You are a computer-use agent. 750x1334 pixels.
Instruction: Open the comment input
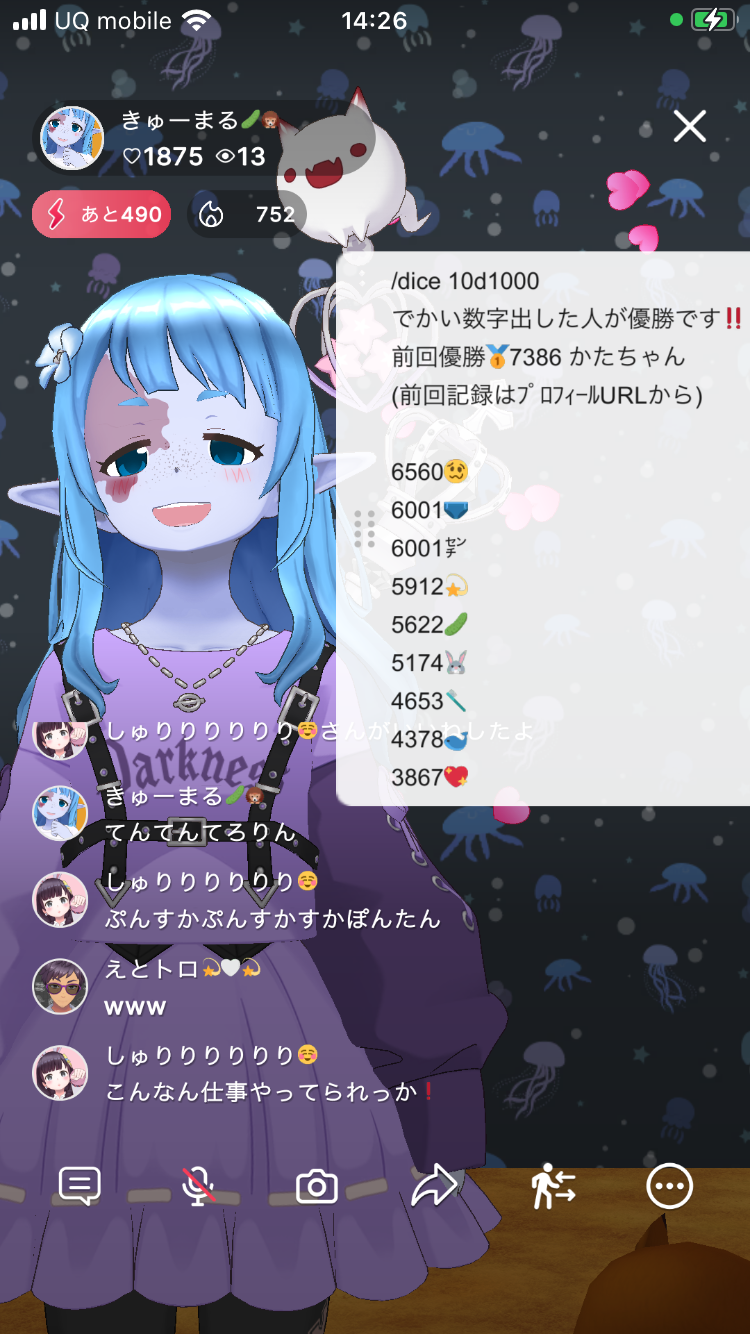click(x=80, y=1187)
